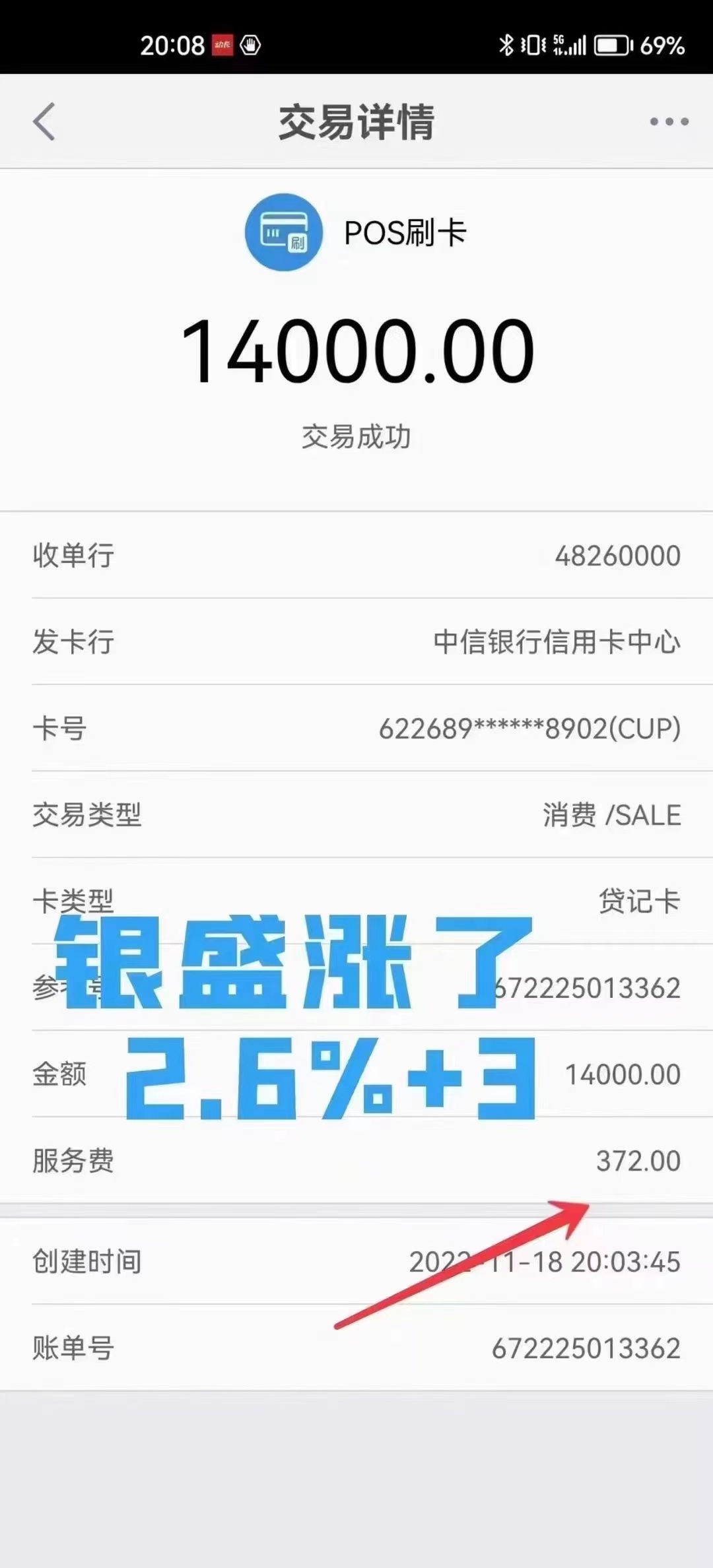Go back from transaction details
This screenshot has width=713, height=1568.
(x=44, y=122)
